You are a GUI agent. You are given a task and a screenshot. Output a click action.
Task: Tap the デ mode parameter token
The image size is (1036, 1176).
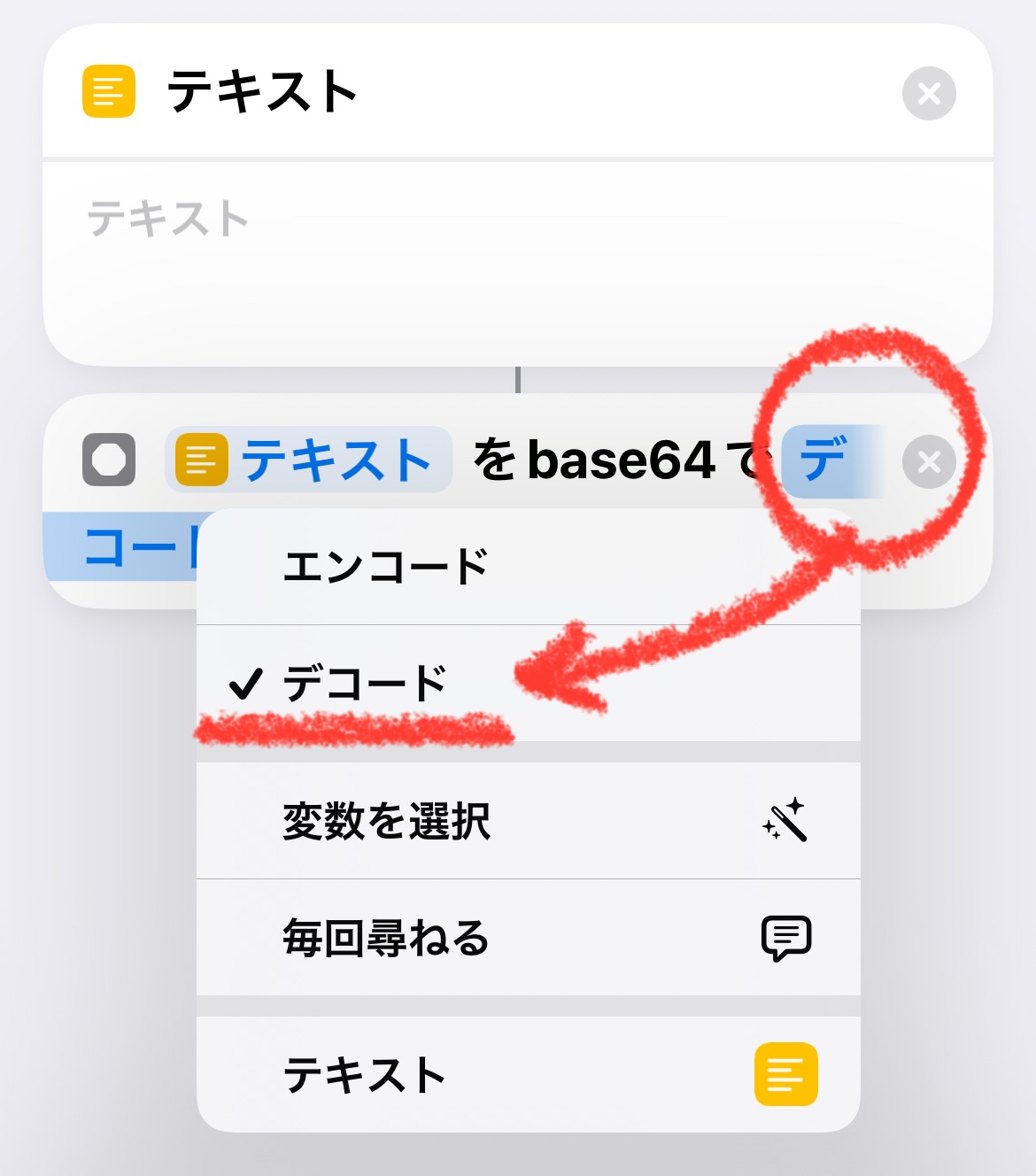[x=828, y=461]
